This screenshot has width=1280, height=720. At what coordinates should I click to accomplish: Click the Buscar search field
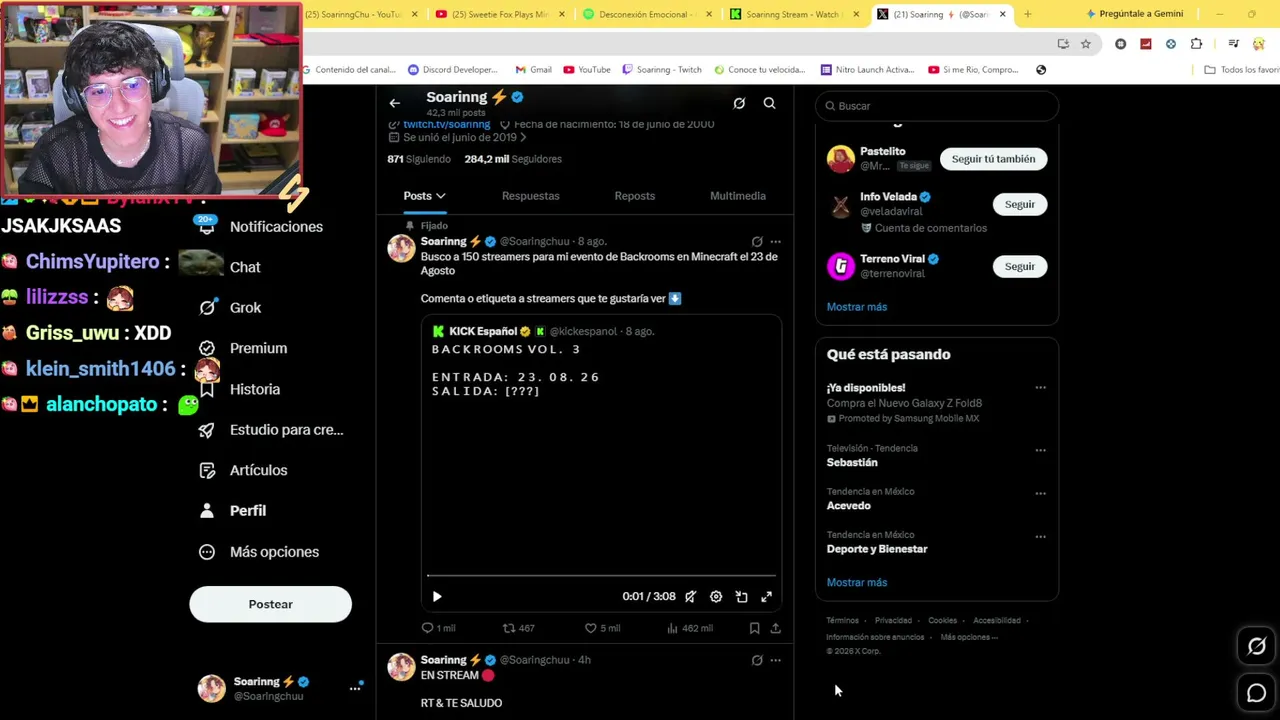point(937,106)
